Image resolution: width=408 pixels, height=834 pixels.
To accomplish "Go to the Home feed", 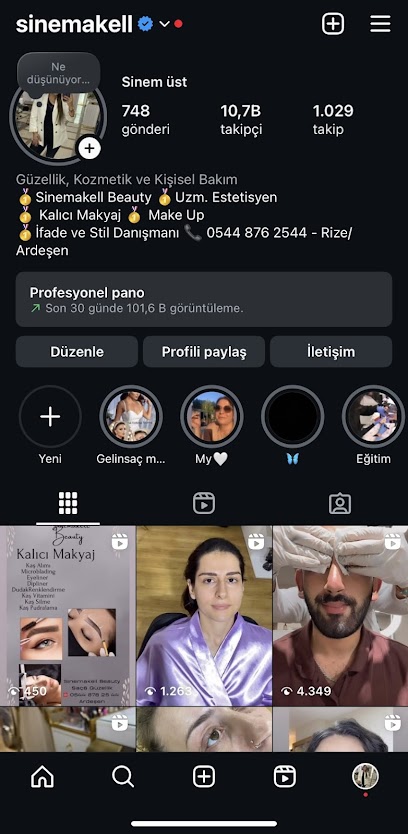I will click(x=43, y=777).
